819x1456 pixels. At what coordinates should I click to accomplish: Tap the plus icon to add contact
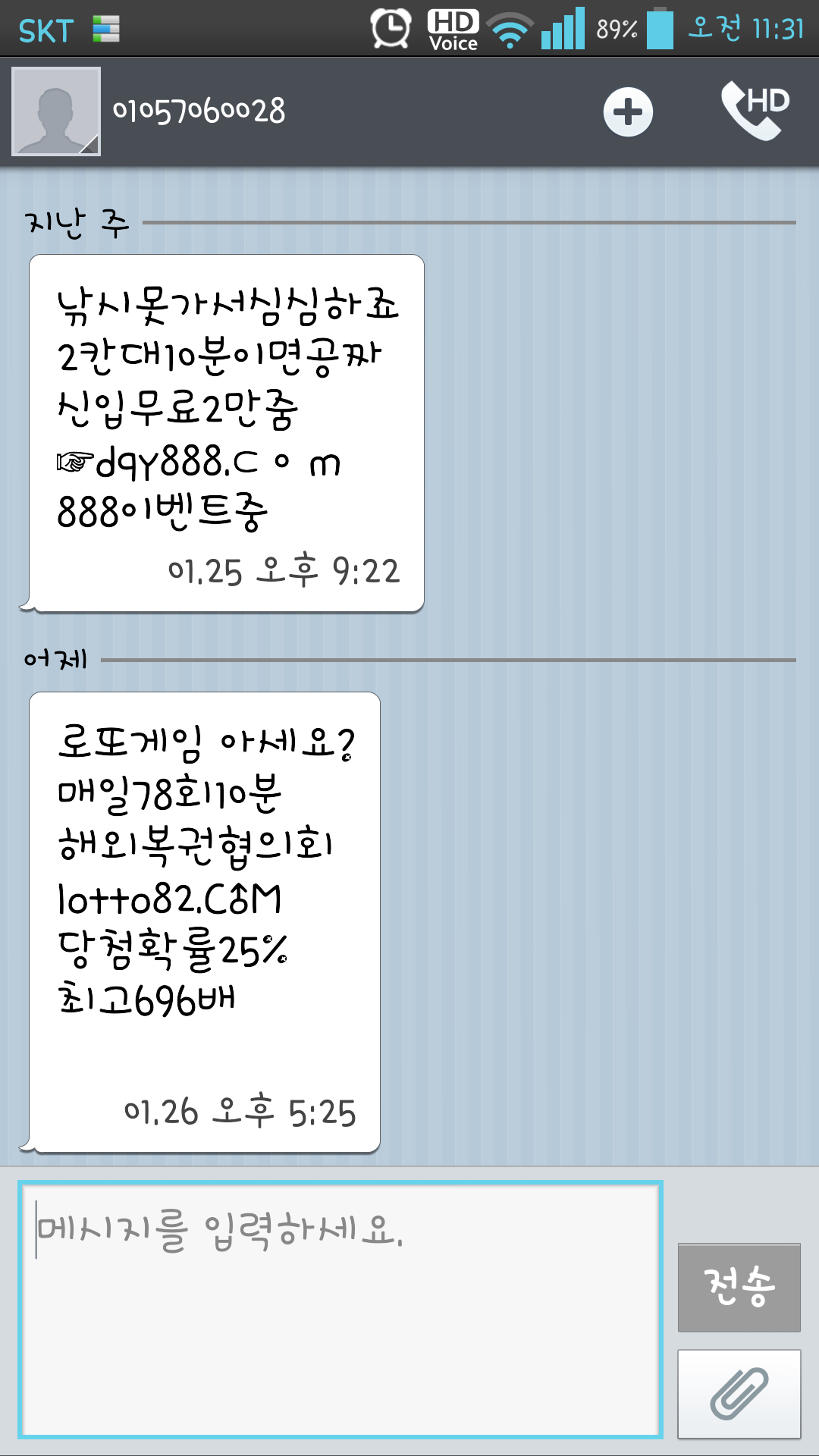coord(628,112)
